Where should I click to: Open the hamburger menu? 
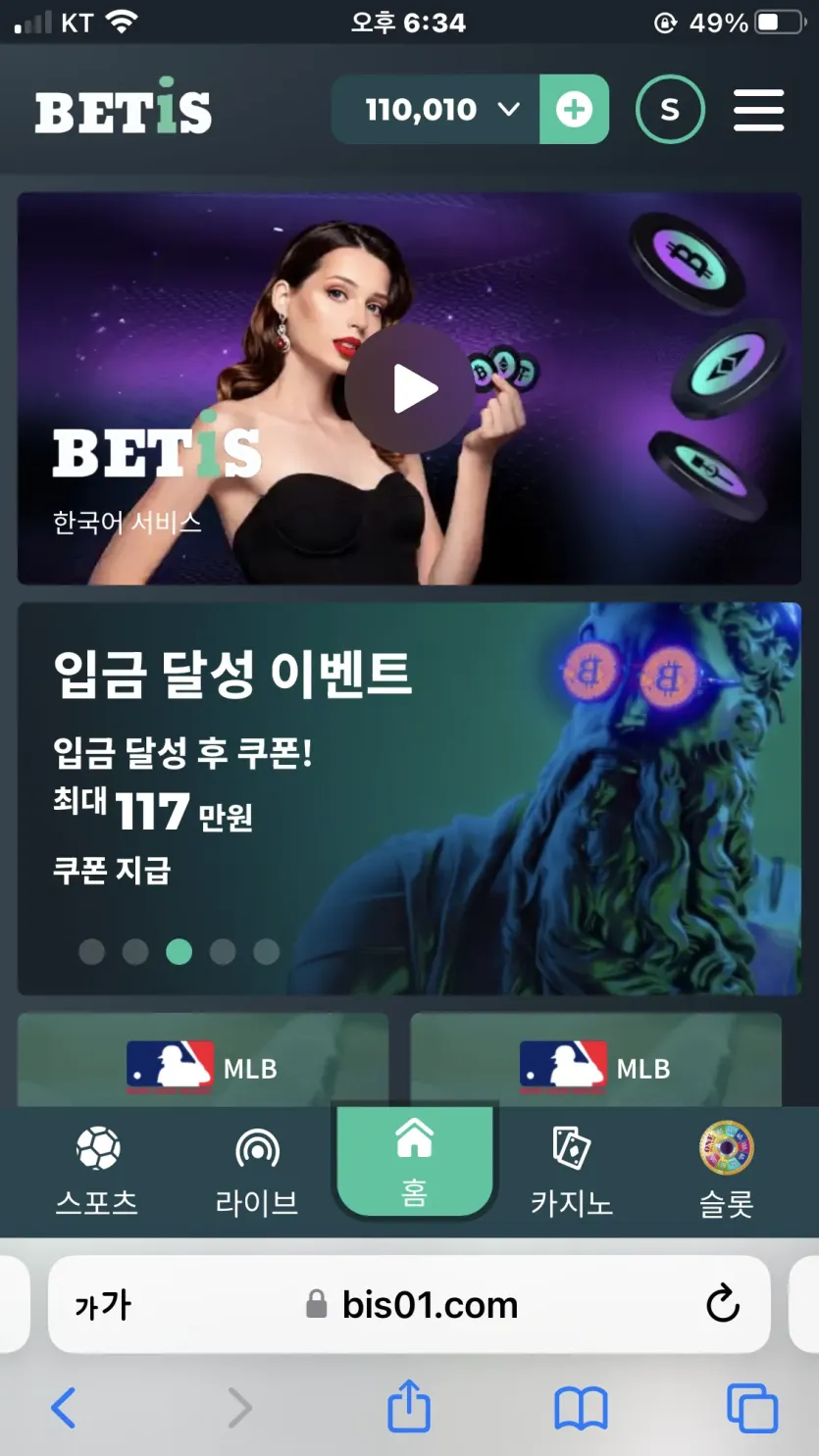tap(758, 110)
